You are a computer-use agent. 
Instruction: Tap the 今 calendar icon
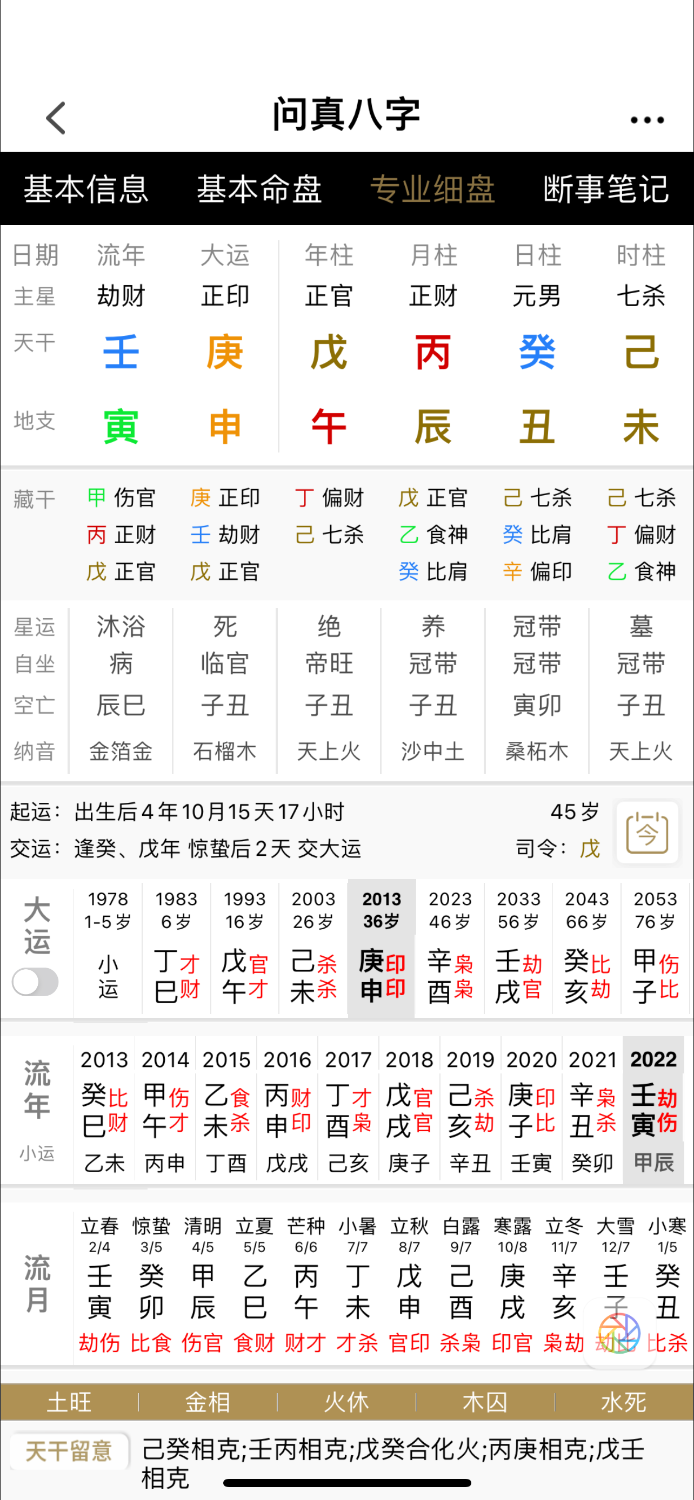647,830
